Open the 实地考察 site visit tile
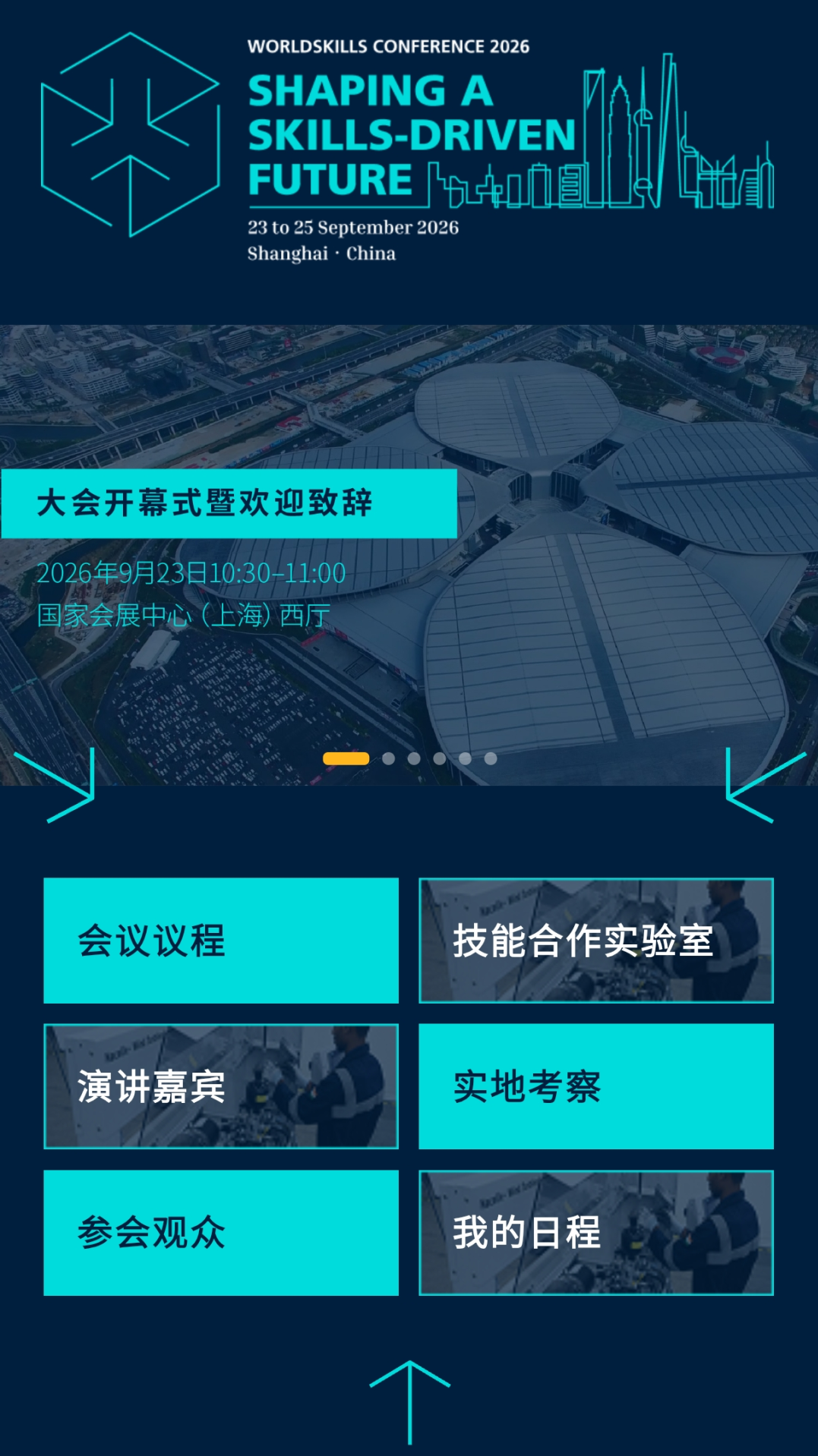The image size is (818, 1456). [x=596, y=1086]
